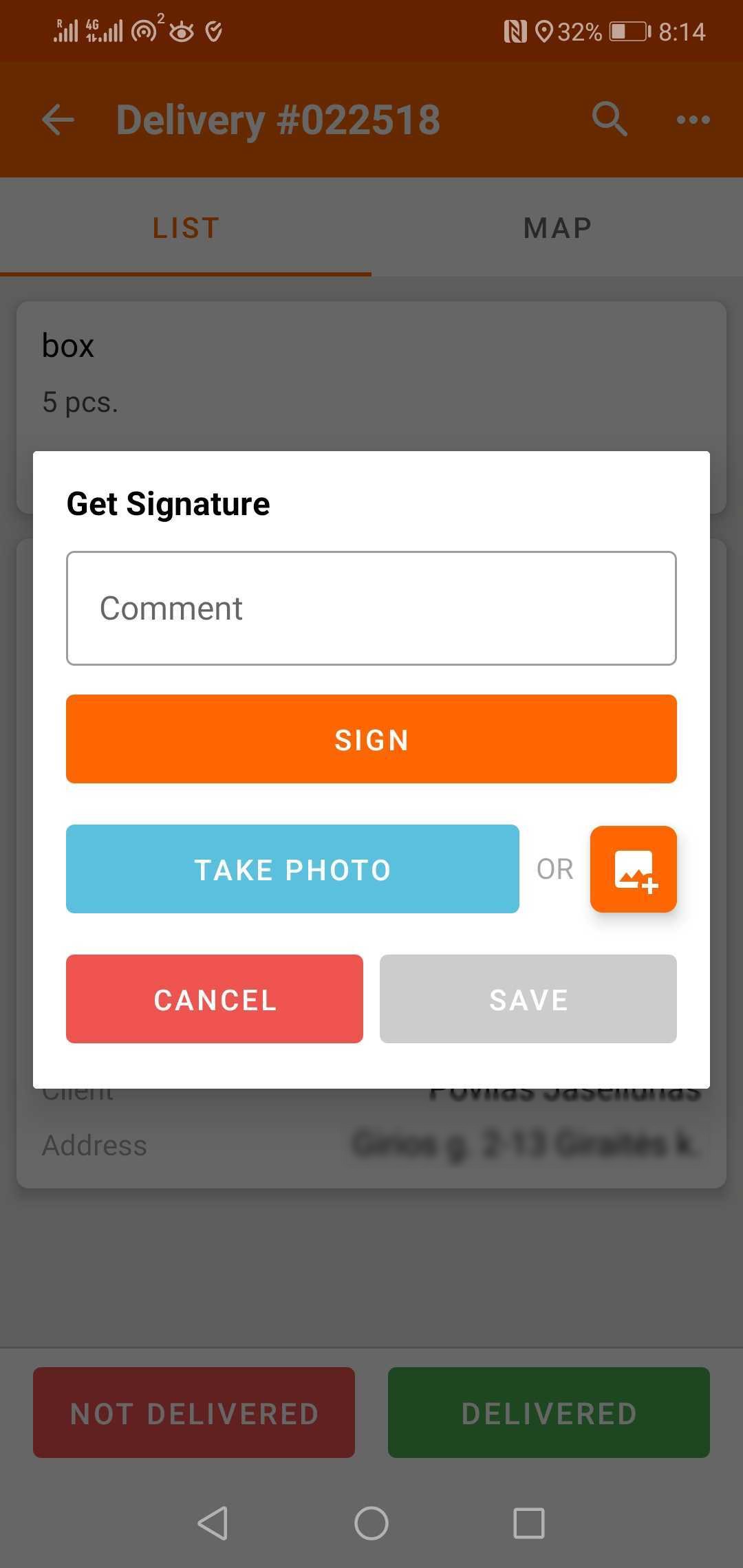The image size is (743, 1568).
Task: Go to the phone's home screen
Action: coord(371,1523)
